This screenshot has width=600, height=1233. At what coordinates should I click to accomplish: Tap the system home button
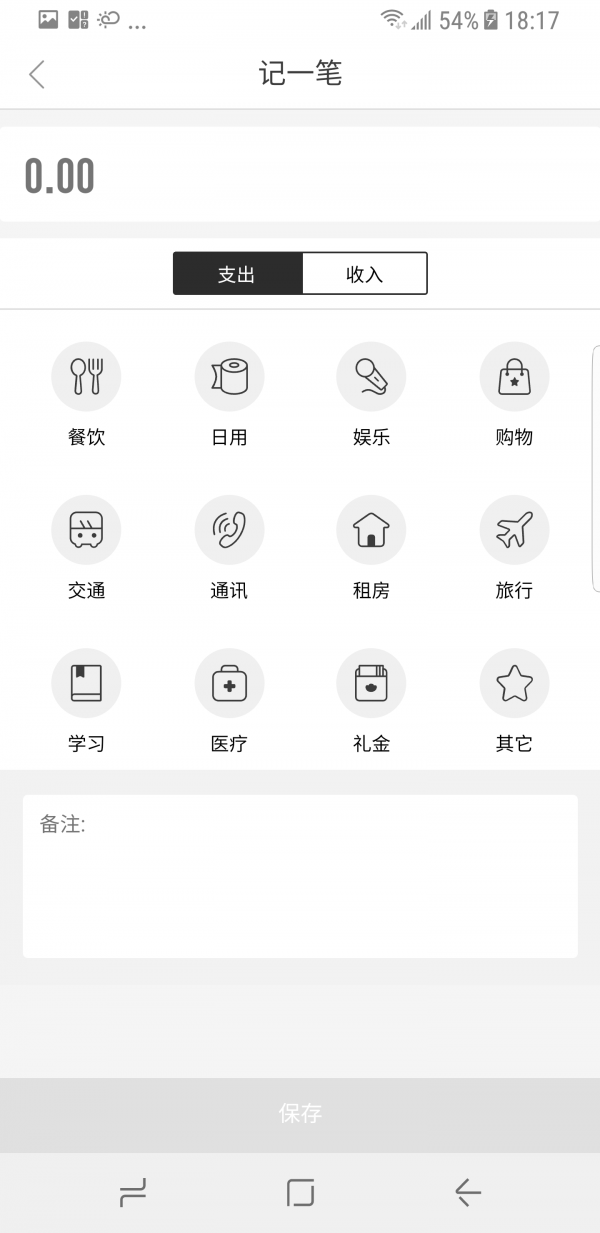pos(300,1192)
